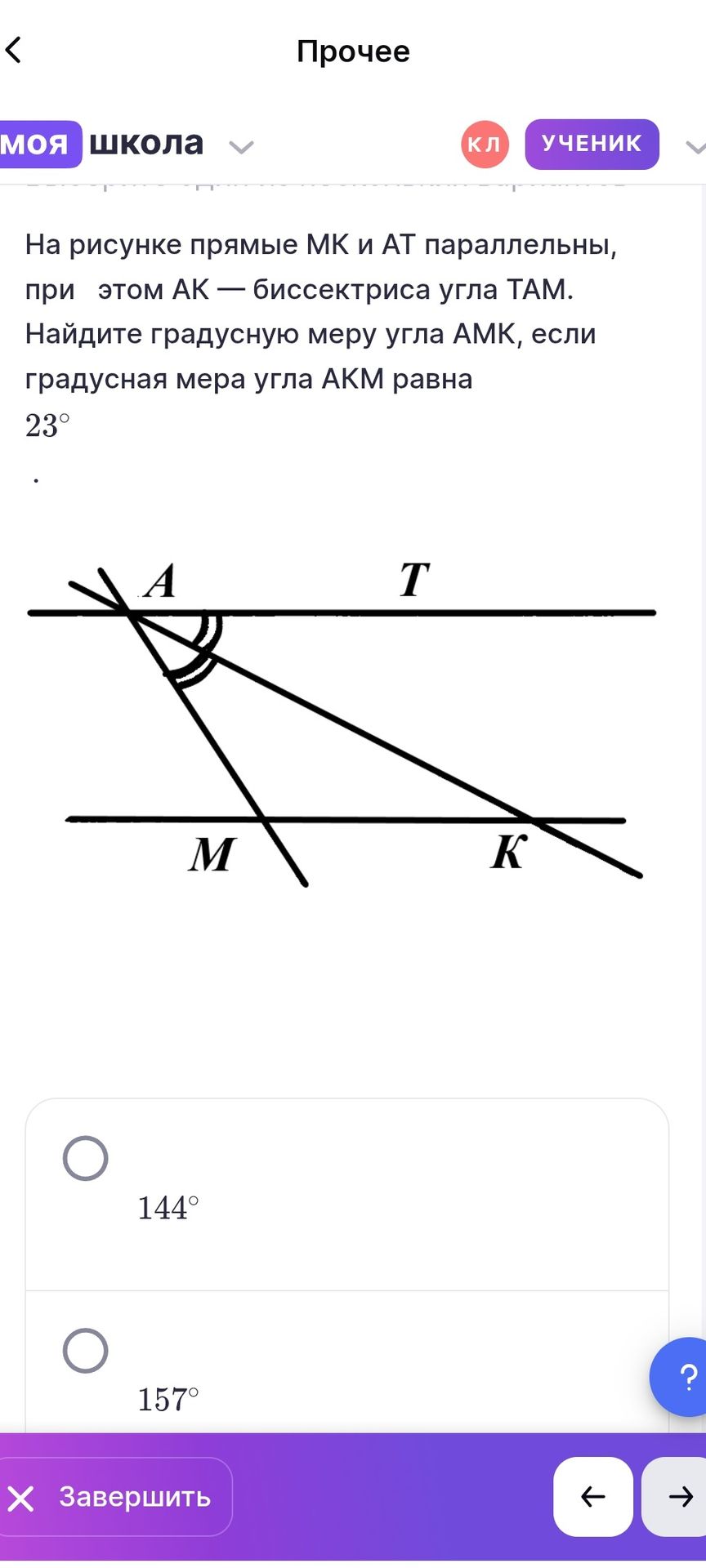Go to the previous question arrow
Image resolution: width=706 pixels, height=1568 pixels.
593,1497
